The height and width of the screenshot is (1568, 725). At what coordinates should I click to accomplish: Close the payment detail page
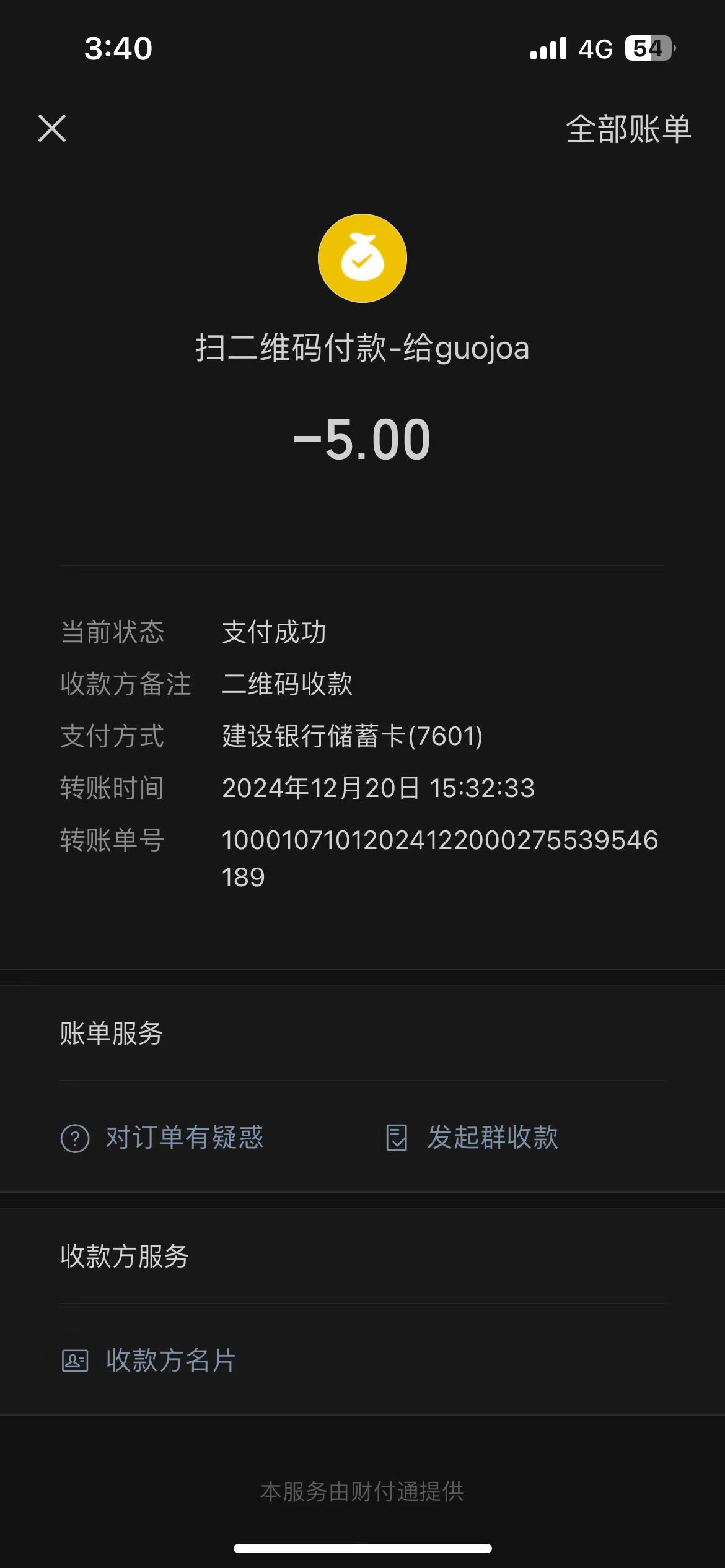click(x=52, y=129)
